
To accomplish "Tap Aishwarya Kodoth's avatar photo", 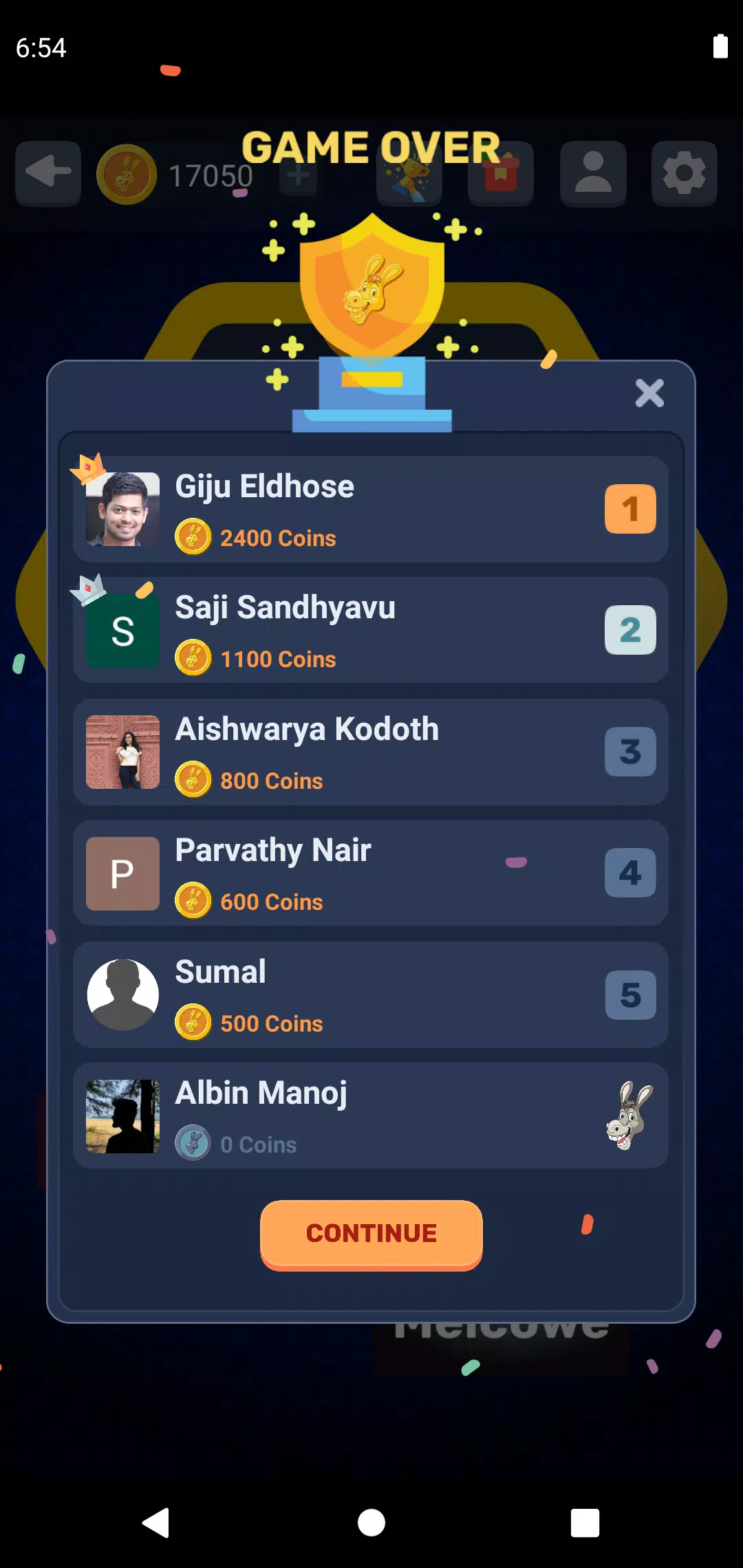I will 122,752.
